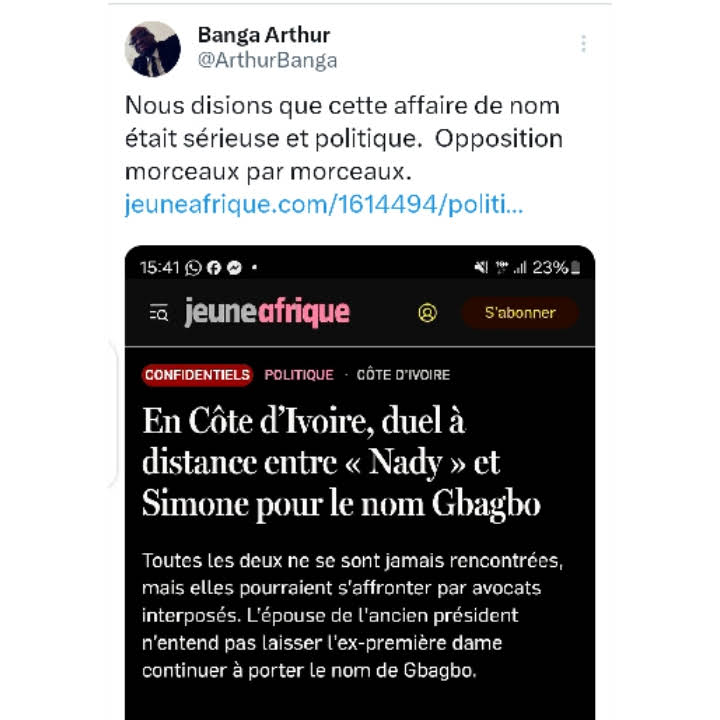Open the jeuneafrique.com article link
Viewport: 720px width, 720px height.
[x=323, y=205]
